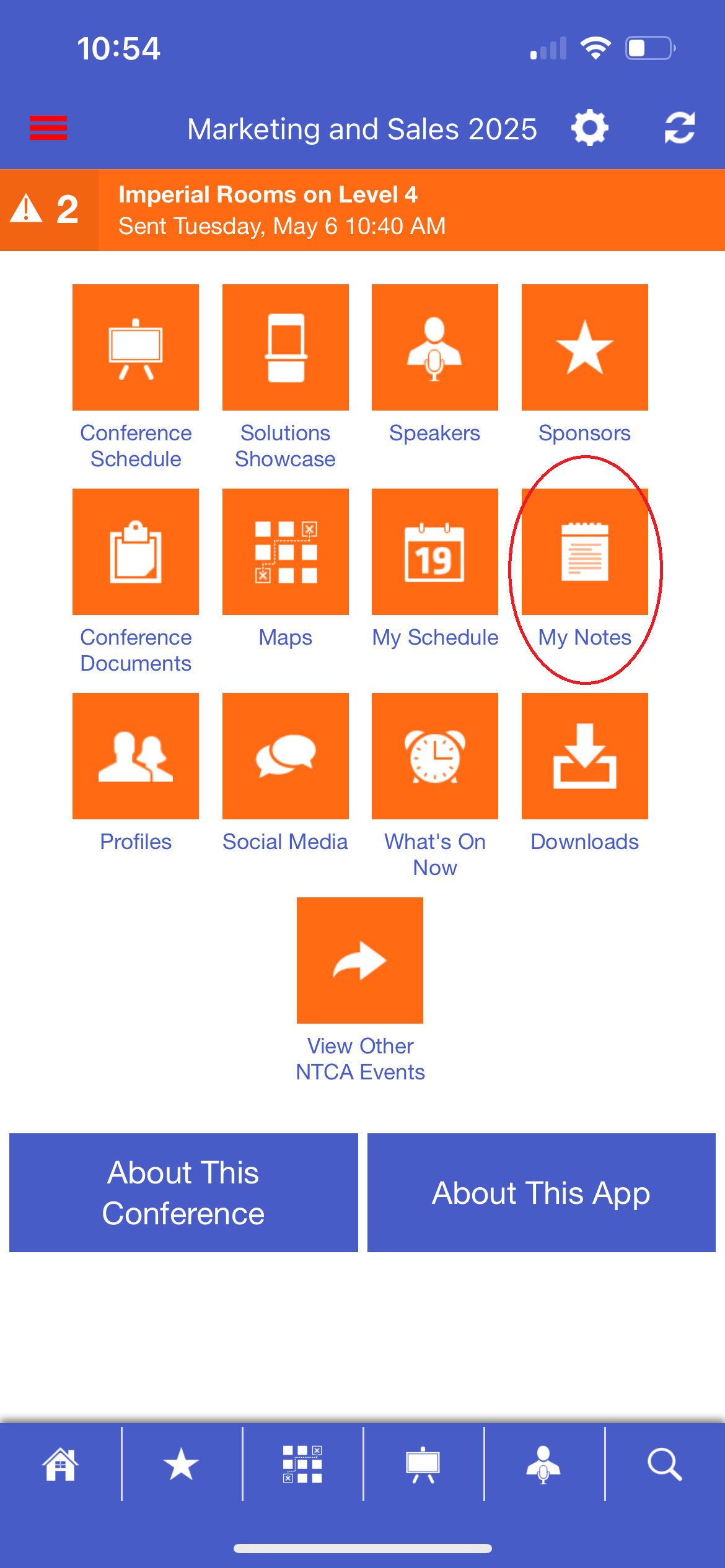
Task: Check What's On Now
Action: (x=435, y=757)
